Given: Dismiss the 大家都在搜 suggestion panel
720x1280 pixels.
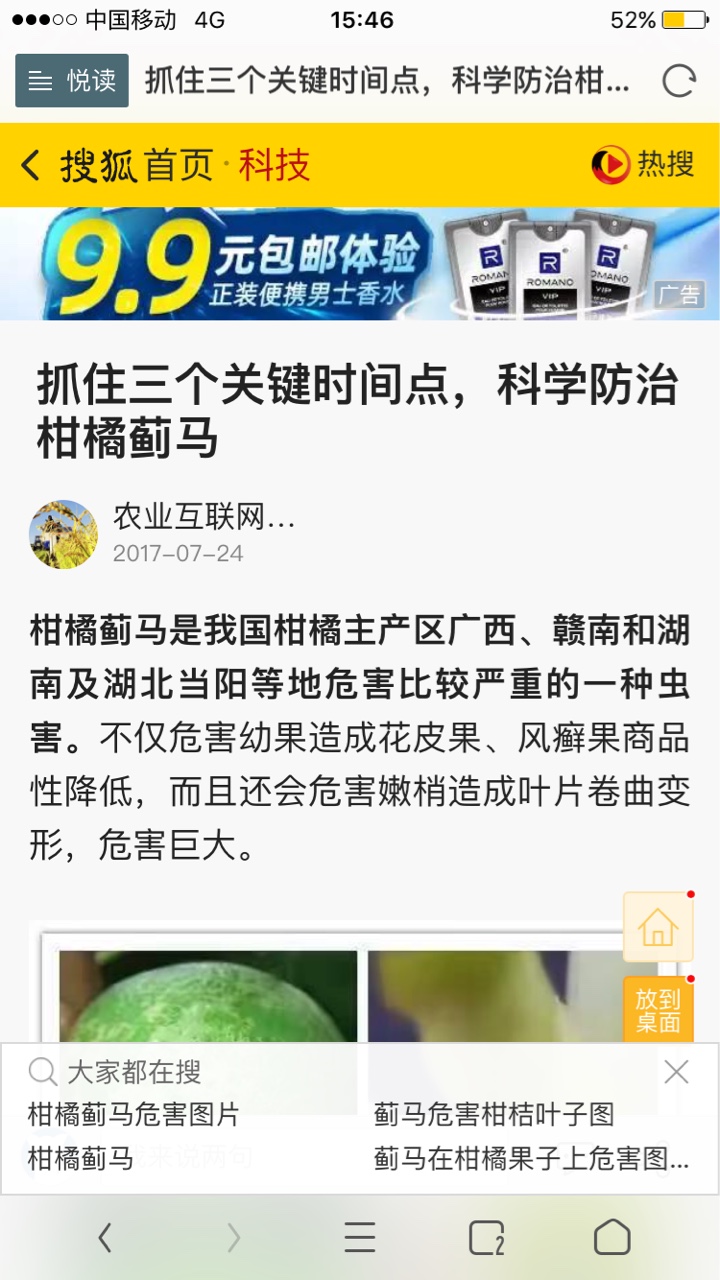Looking at the screenshot, I should tap(676, 1073).
